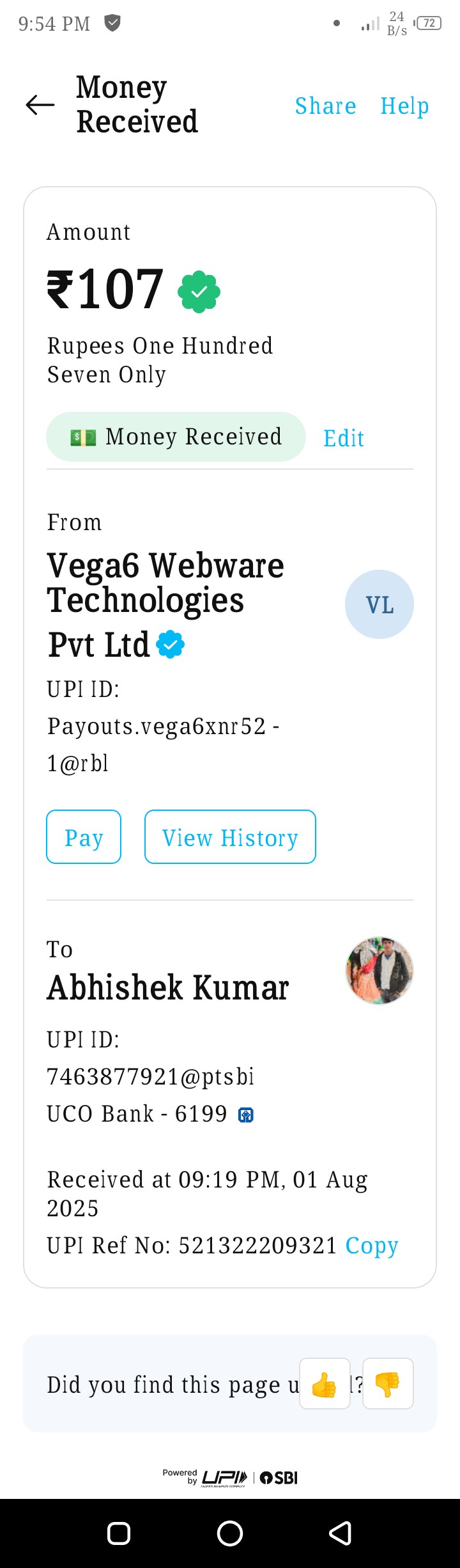Open Help for this transaction
The height and width of the screenshot is (1568, 460).
pos(404,106)
